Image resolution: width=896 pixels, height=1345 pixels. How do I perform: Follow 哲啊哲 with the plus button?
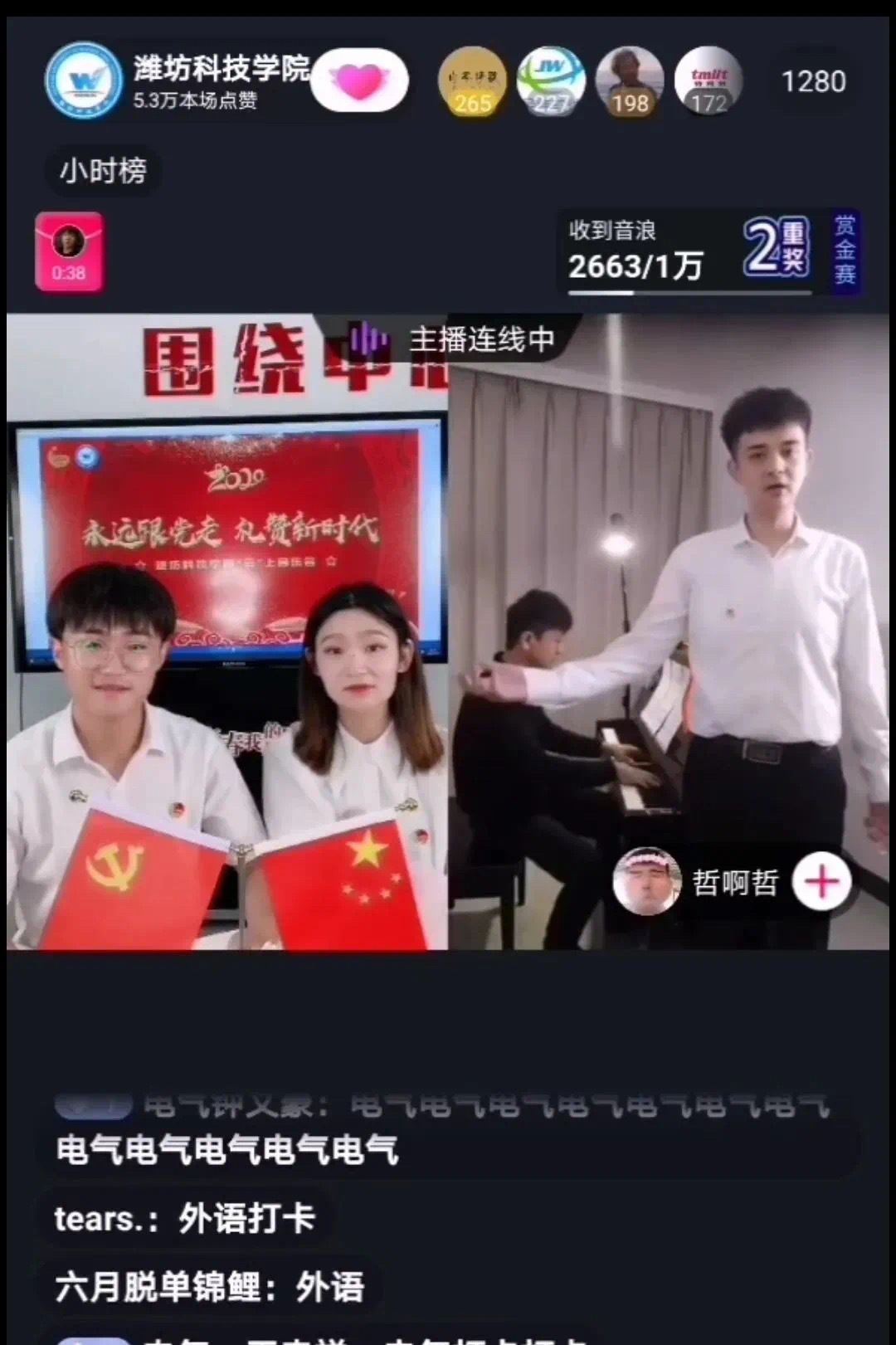click(821, 881)
